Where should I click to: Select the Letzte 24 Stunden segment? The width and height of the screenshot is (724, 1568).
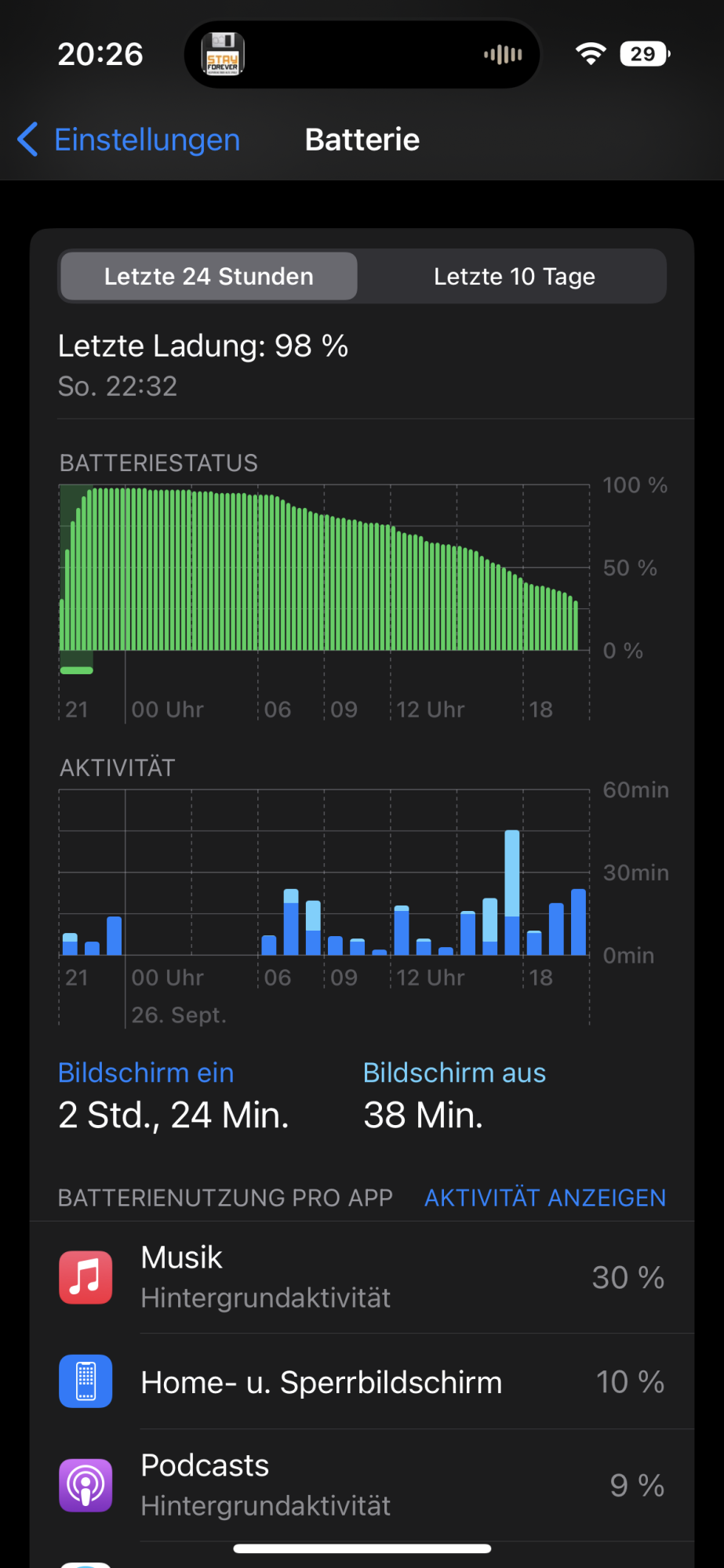click(x=209, y=276)
